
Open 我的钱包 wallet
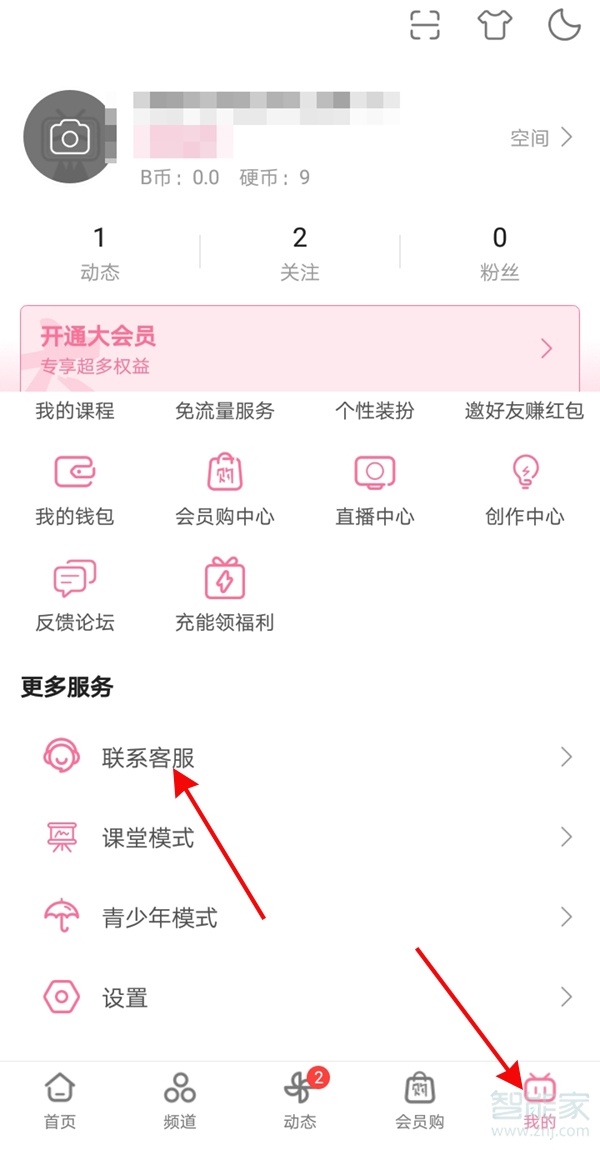(75, 490)
